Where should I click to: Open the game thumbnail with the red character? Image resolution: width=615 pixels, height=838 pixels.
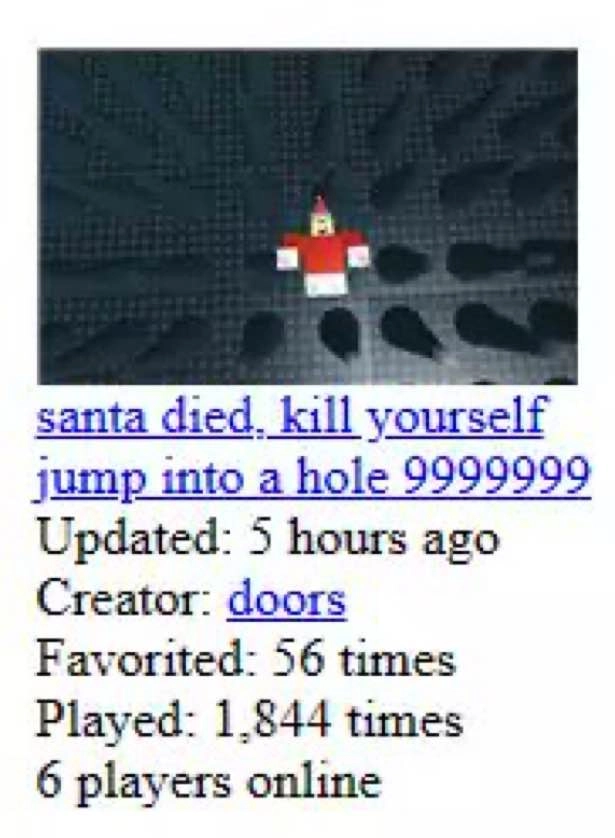(308, 217)
